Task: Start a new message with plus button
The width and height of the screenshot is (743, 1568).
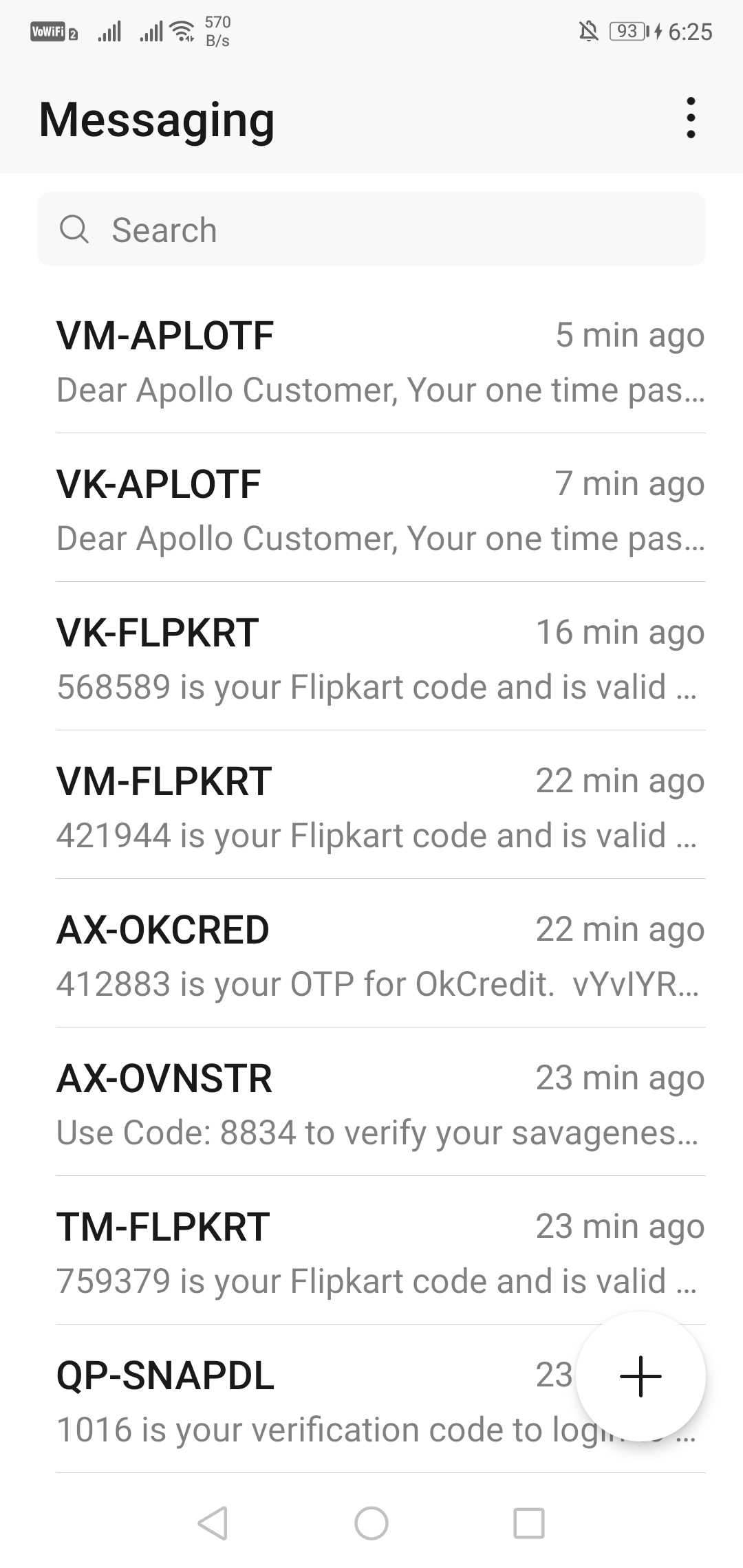Action: coord(640,1376)
